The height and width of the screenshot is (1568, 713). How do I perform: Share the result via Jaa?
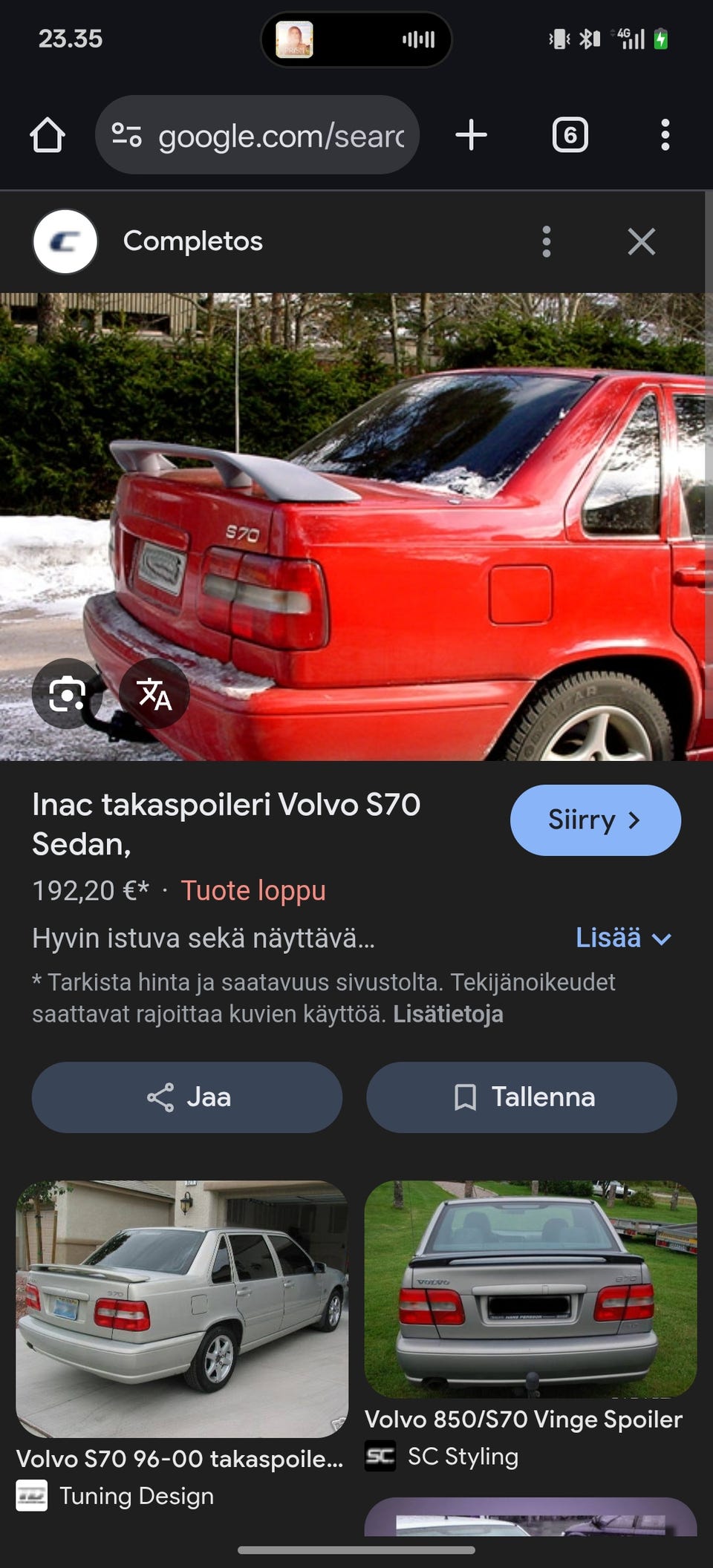click(x=186, y=1097)
